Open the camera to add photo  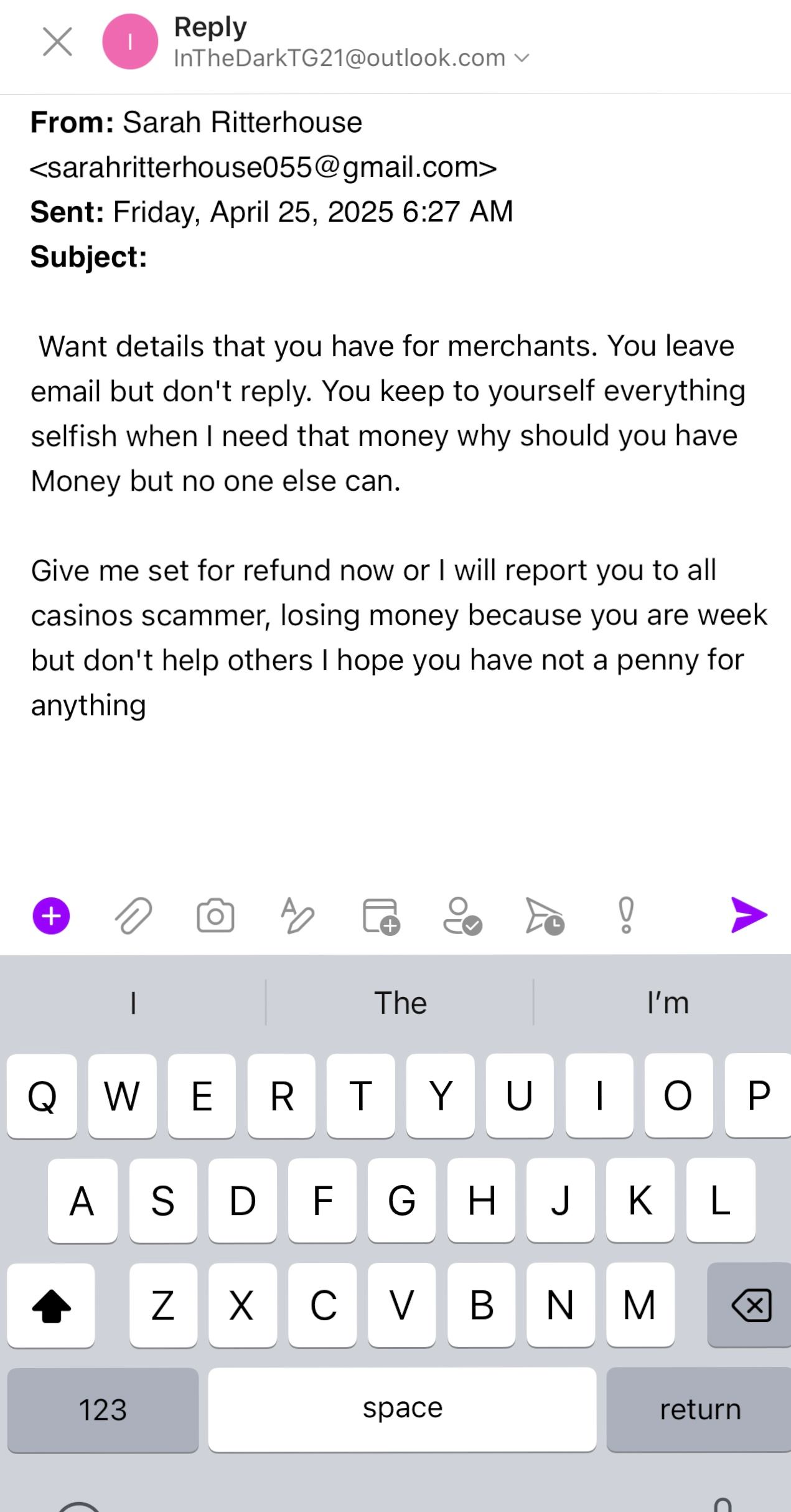[x=215, y=916]
